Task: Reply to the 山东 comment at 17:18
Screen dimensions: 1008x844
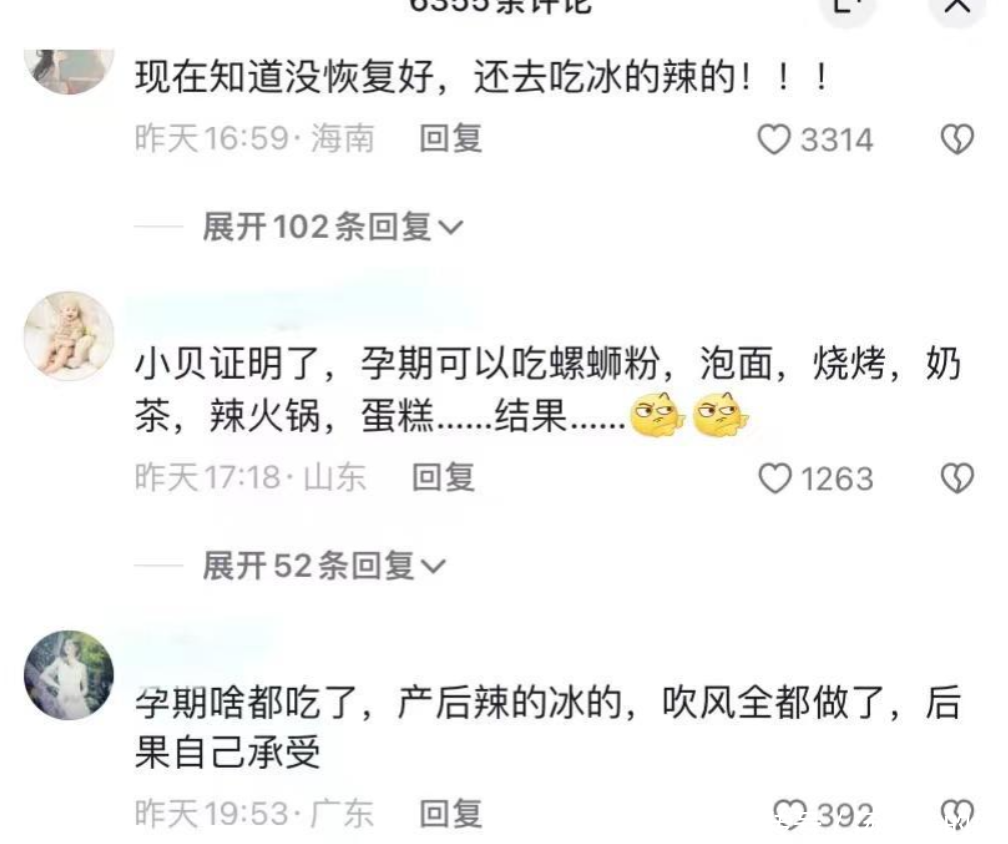Action: pos(444,478)
